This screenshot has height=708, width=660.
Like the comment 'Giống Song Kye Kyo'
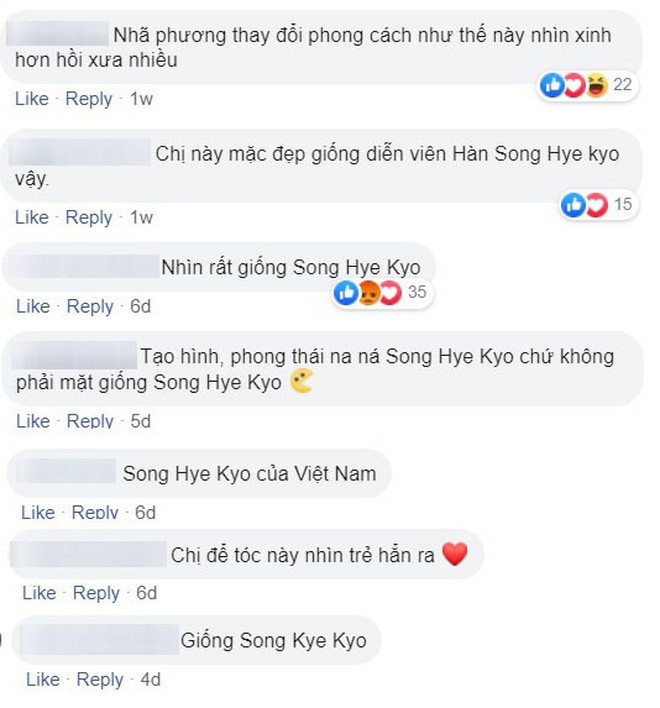tap(42, 679)
